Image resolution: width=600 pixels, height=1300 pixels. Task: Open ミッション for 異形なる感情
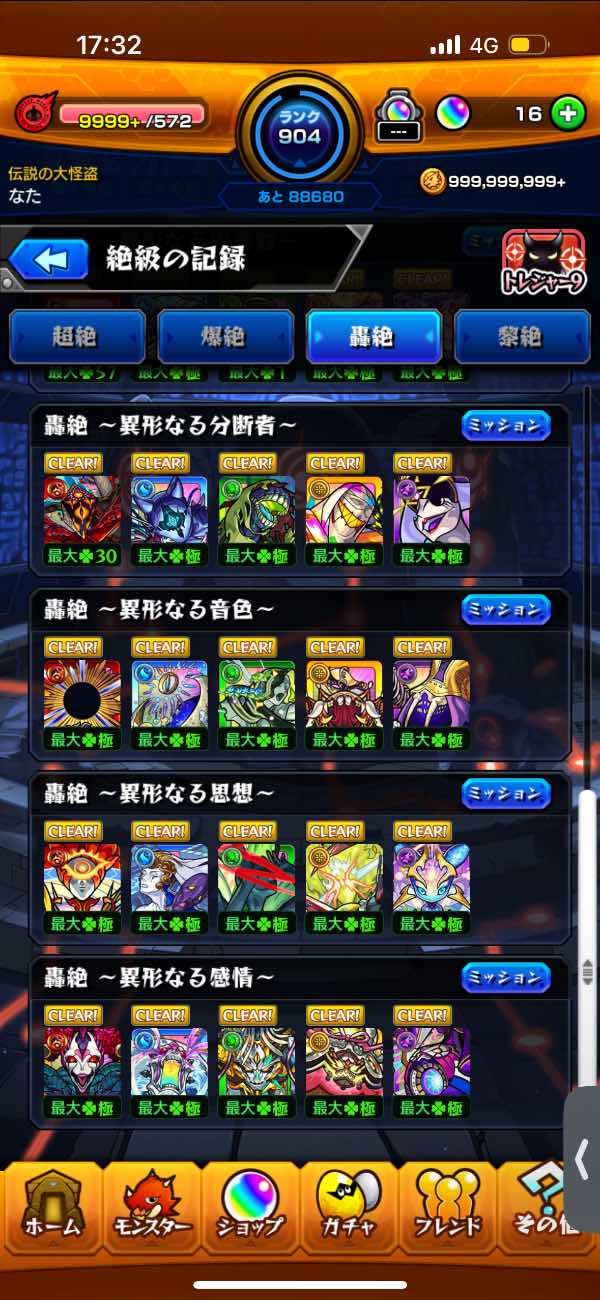point(506,977)
